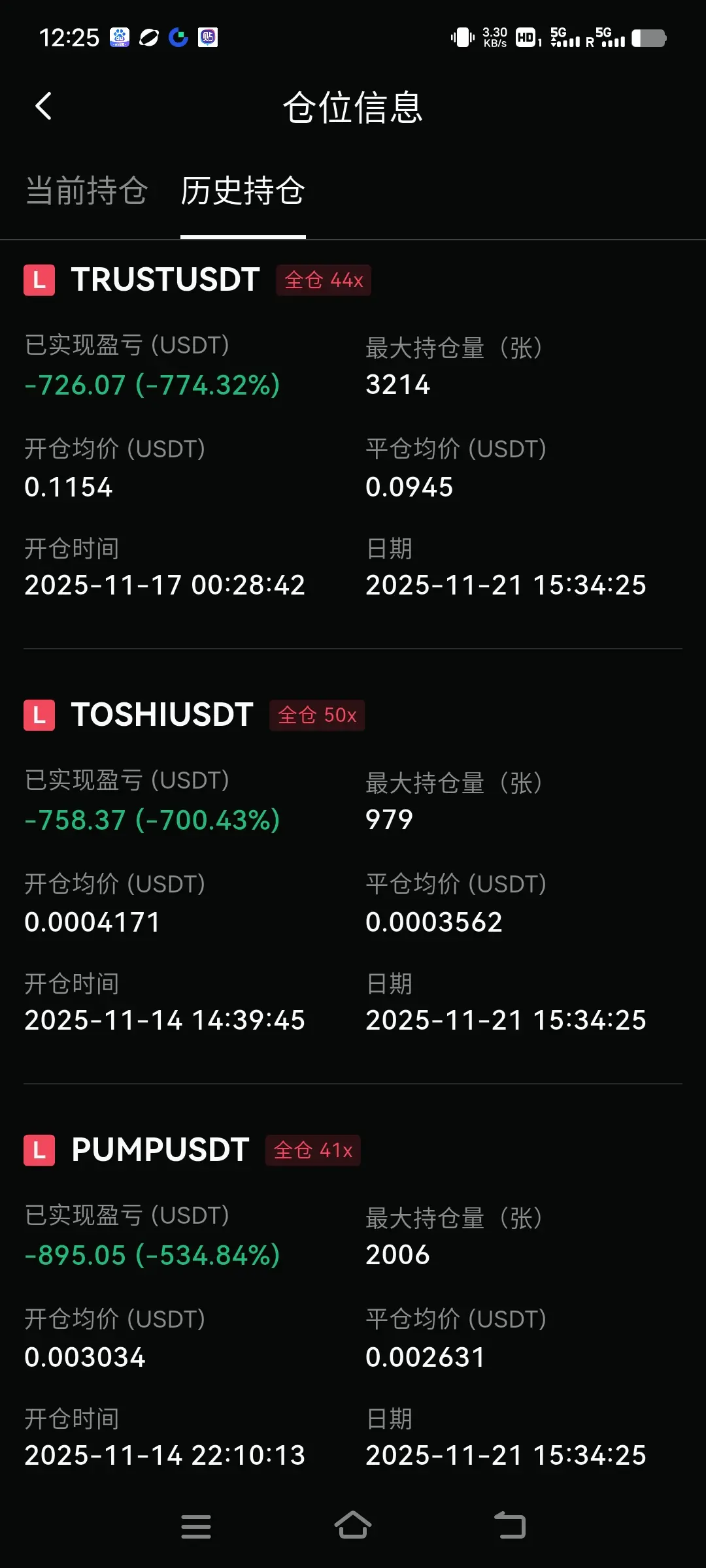The width and height of the screenshot is (706, 1568).
Task: Open the PUMPUSDT position record
Action: click(160, 1150)
